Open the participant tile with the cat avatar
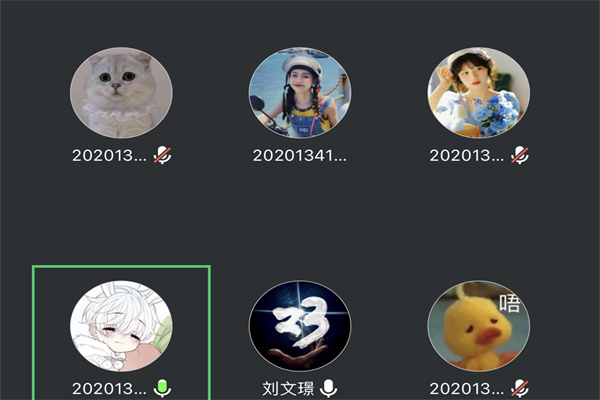600x400 pixels. click(x=121, y=93)
